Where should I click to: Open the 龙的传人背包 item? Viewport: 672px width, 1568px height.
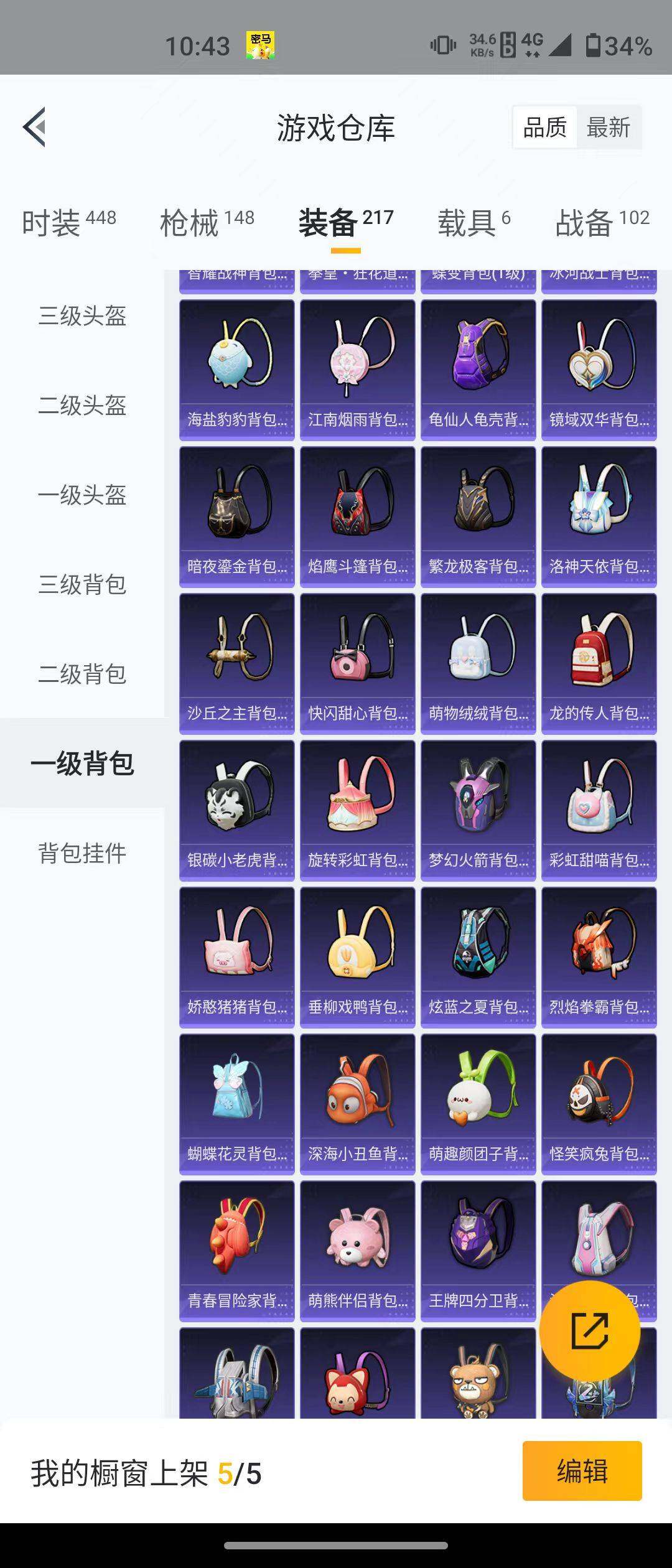point(599,663)
